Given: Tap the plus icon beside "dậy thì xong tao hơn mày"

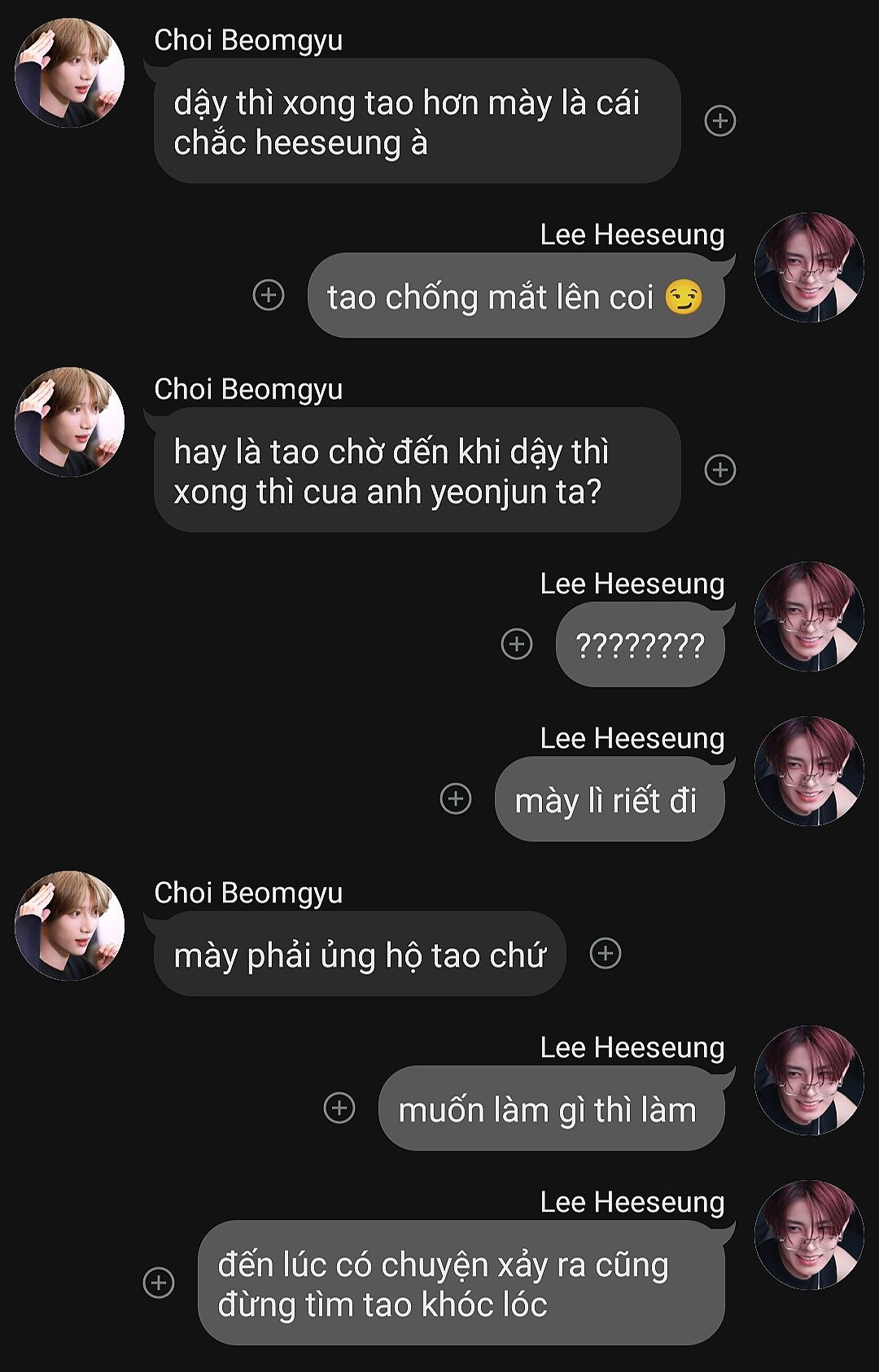Looking at the screenshot, I should click(719, 121).
